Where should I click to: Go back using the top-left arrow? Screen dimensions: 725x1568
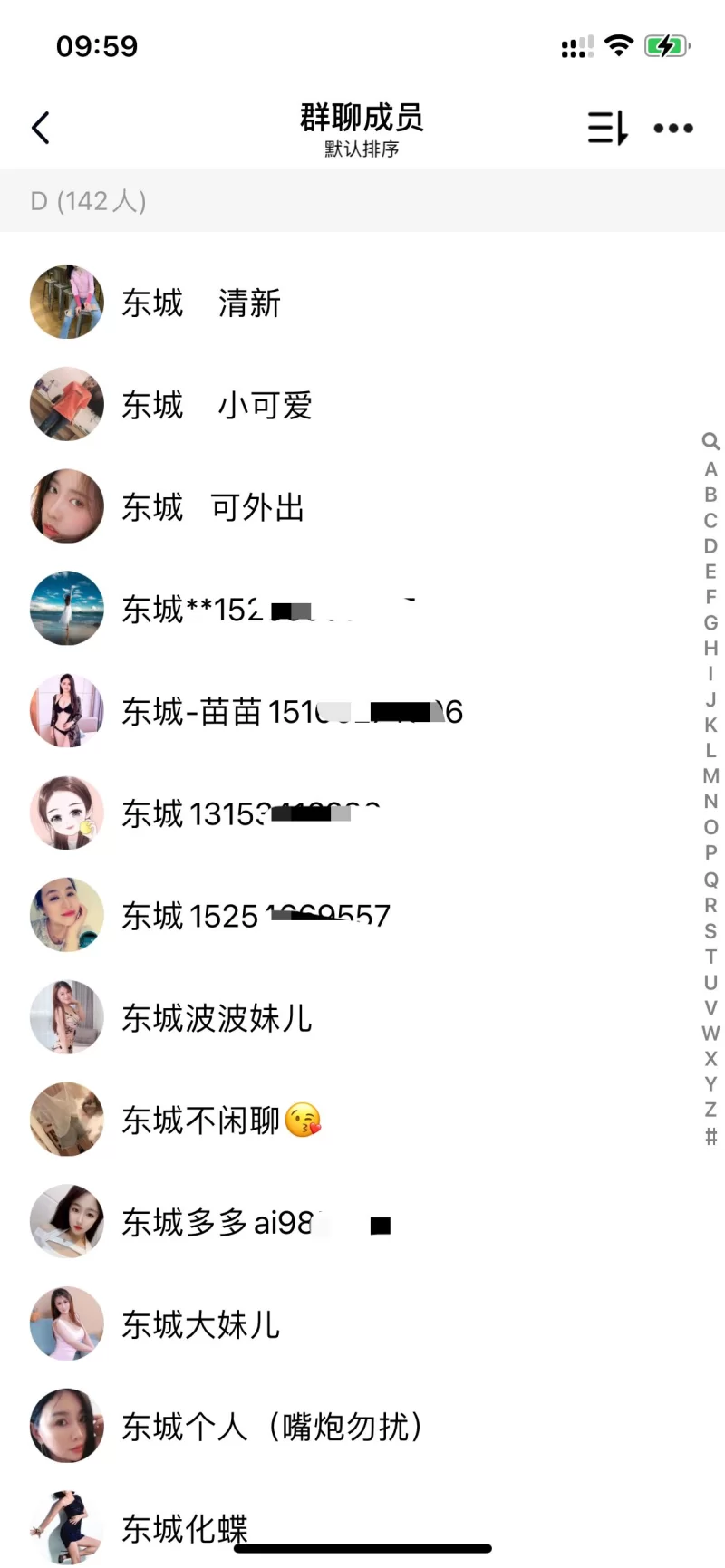tap(41, 128)
